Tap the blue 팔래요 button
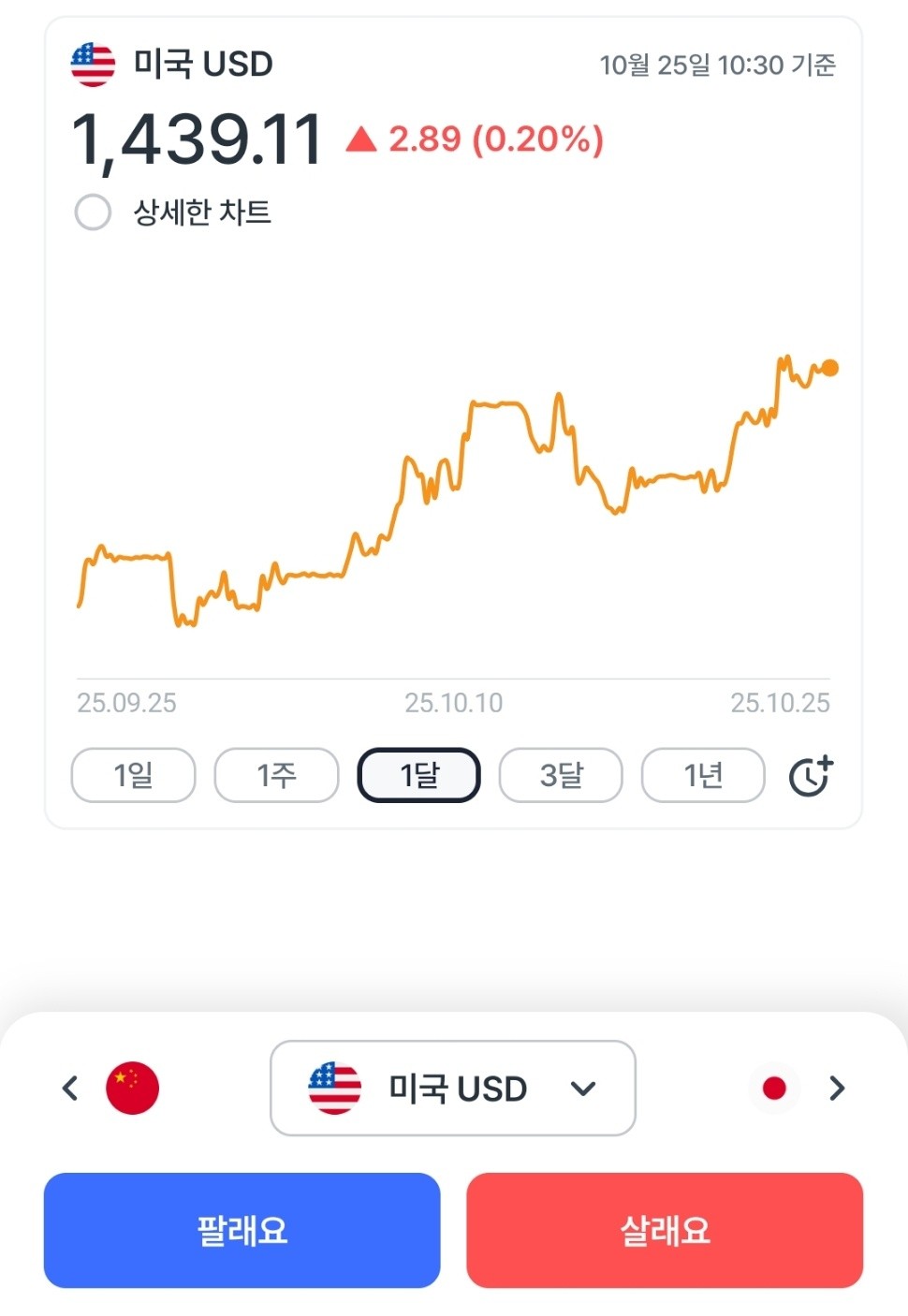This screenshot has width=908, height=1316. [242, 1230]
